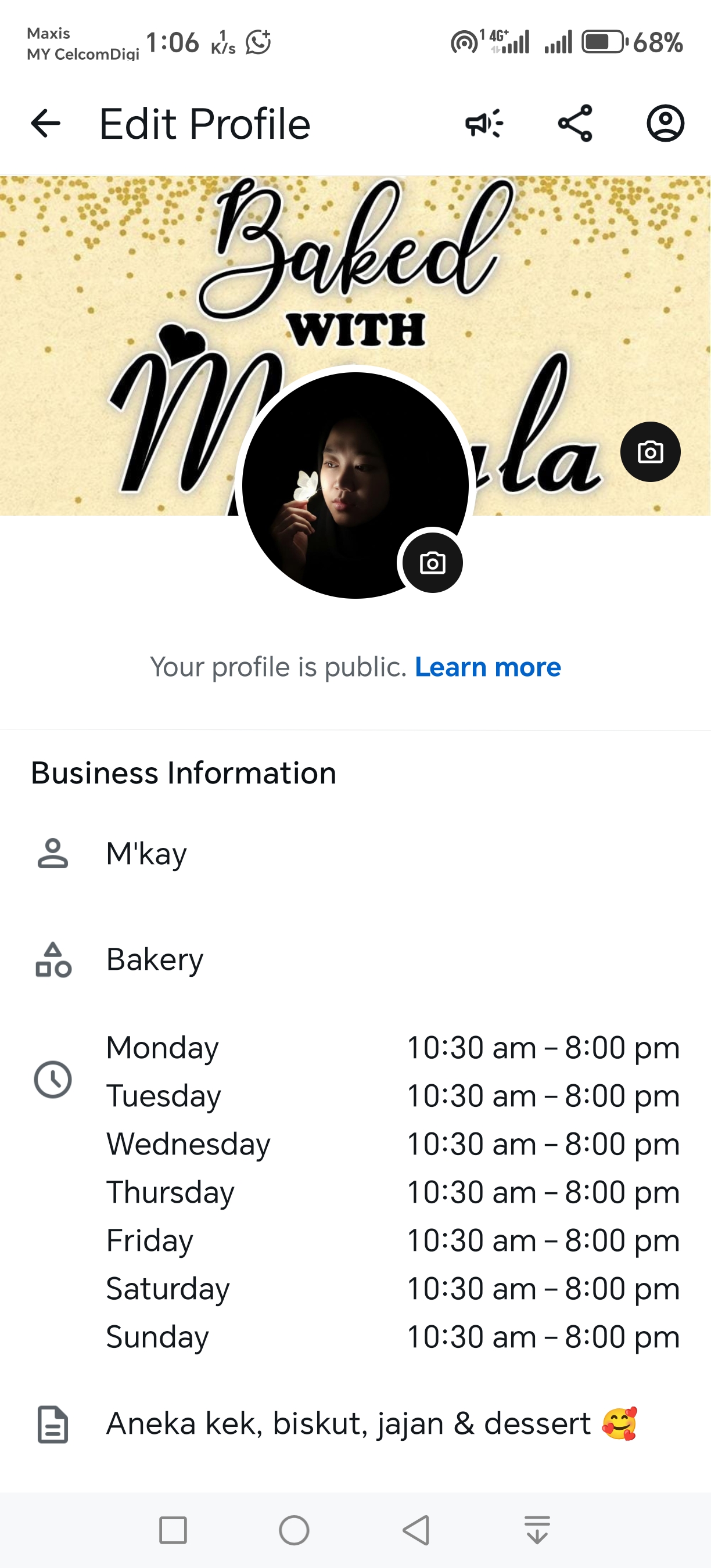Open recent apps from navigation bar

[x=173, y=1530]
